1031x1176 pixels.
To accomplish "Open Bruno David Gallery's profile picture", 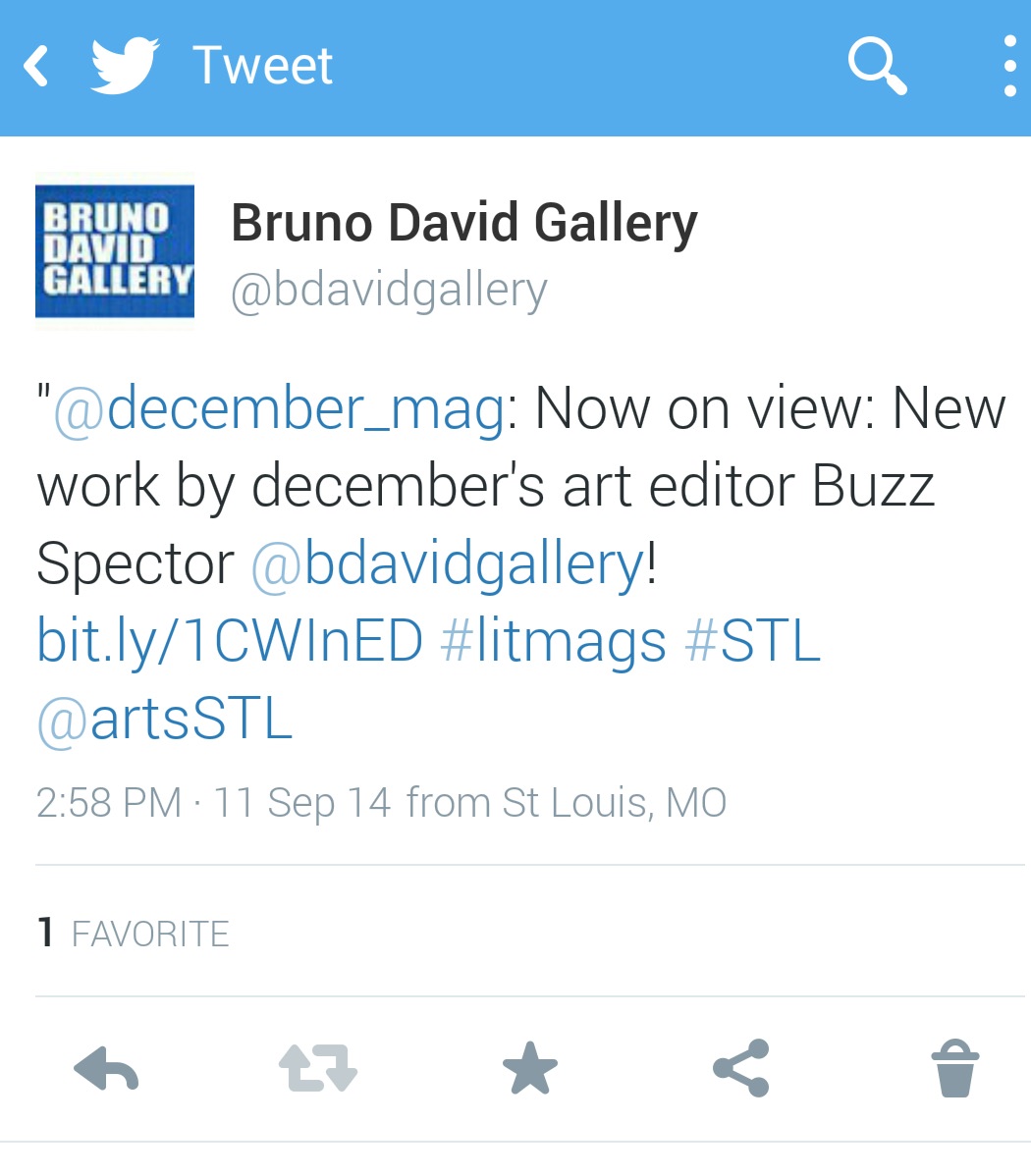I will (115, 251).
